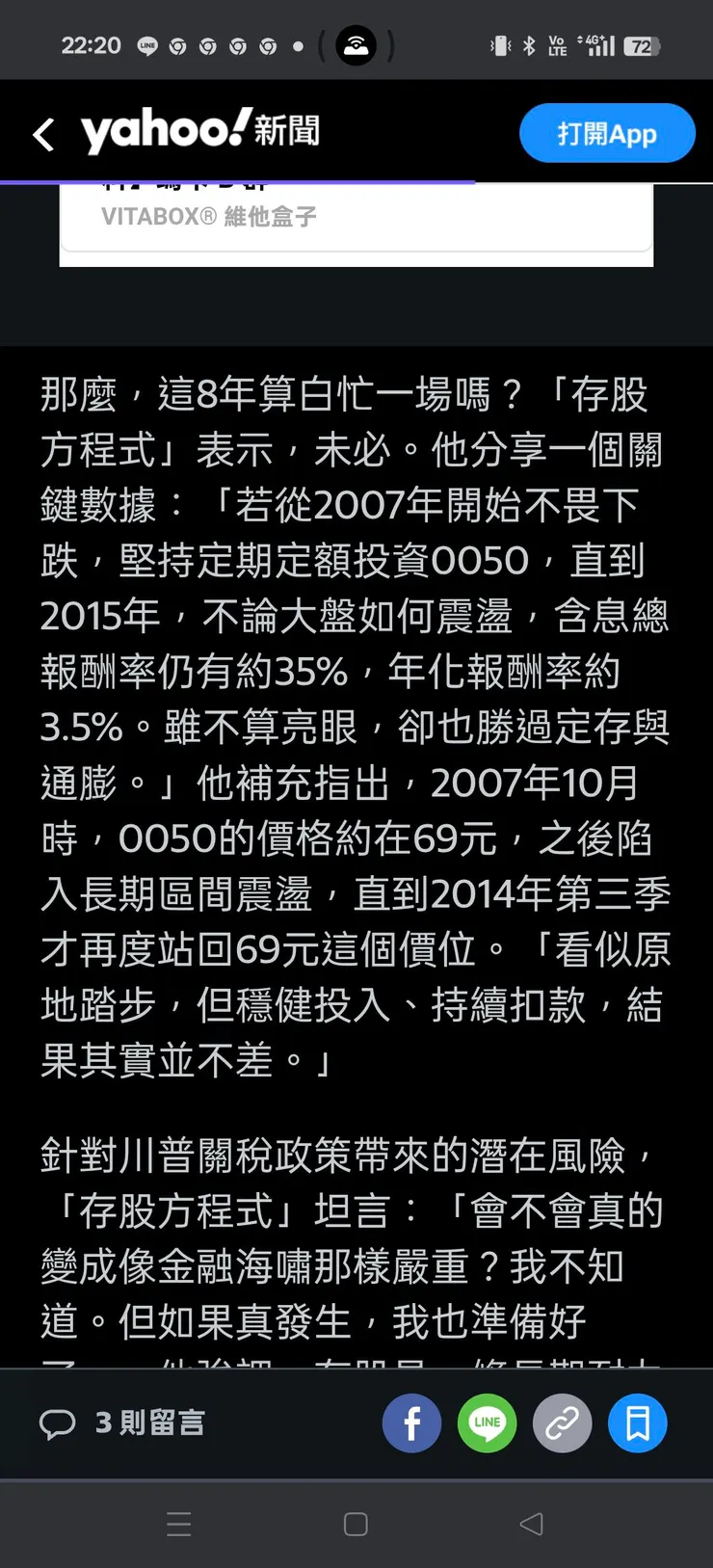Tap the battery indicator showing 72

coord(638,45)
